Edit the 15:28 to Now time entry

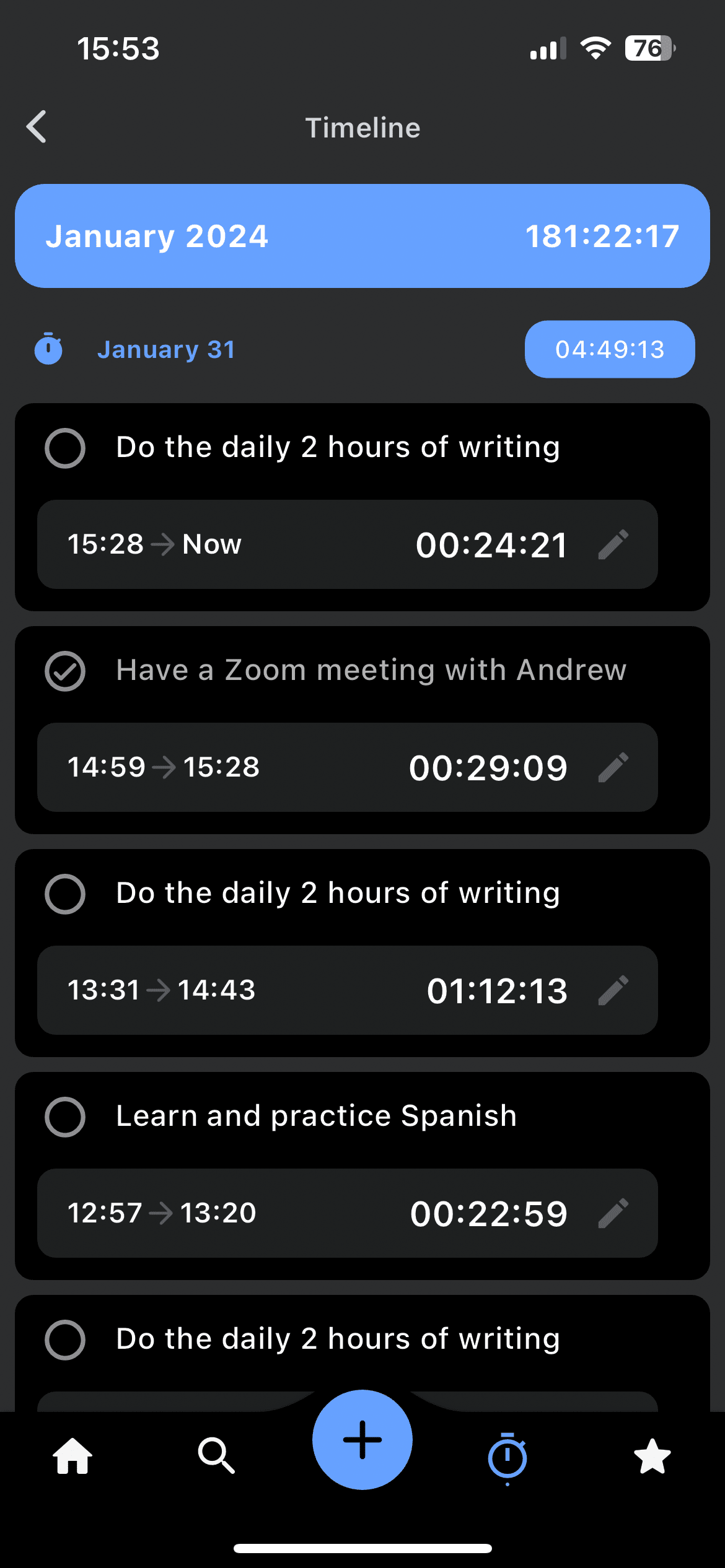coord(613,544)
